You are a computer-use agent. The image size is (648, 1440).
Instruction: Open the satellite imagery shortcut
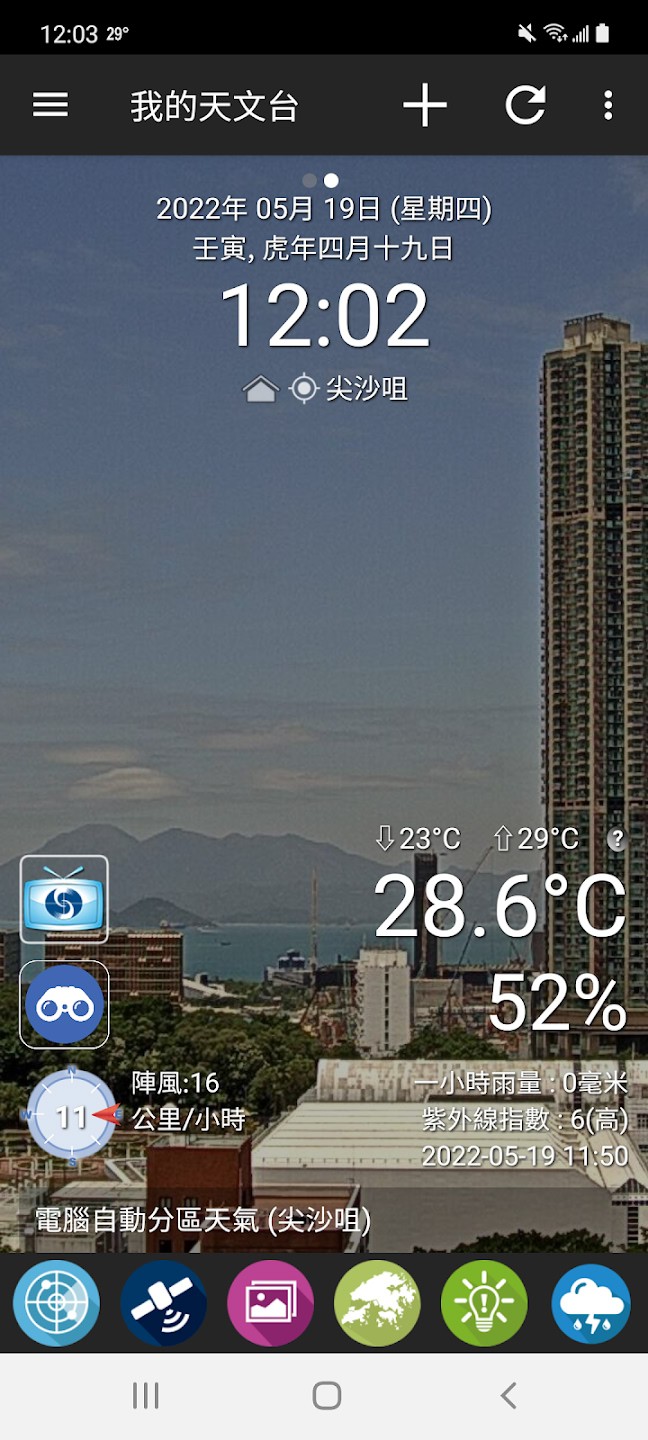pos(163,1303)
